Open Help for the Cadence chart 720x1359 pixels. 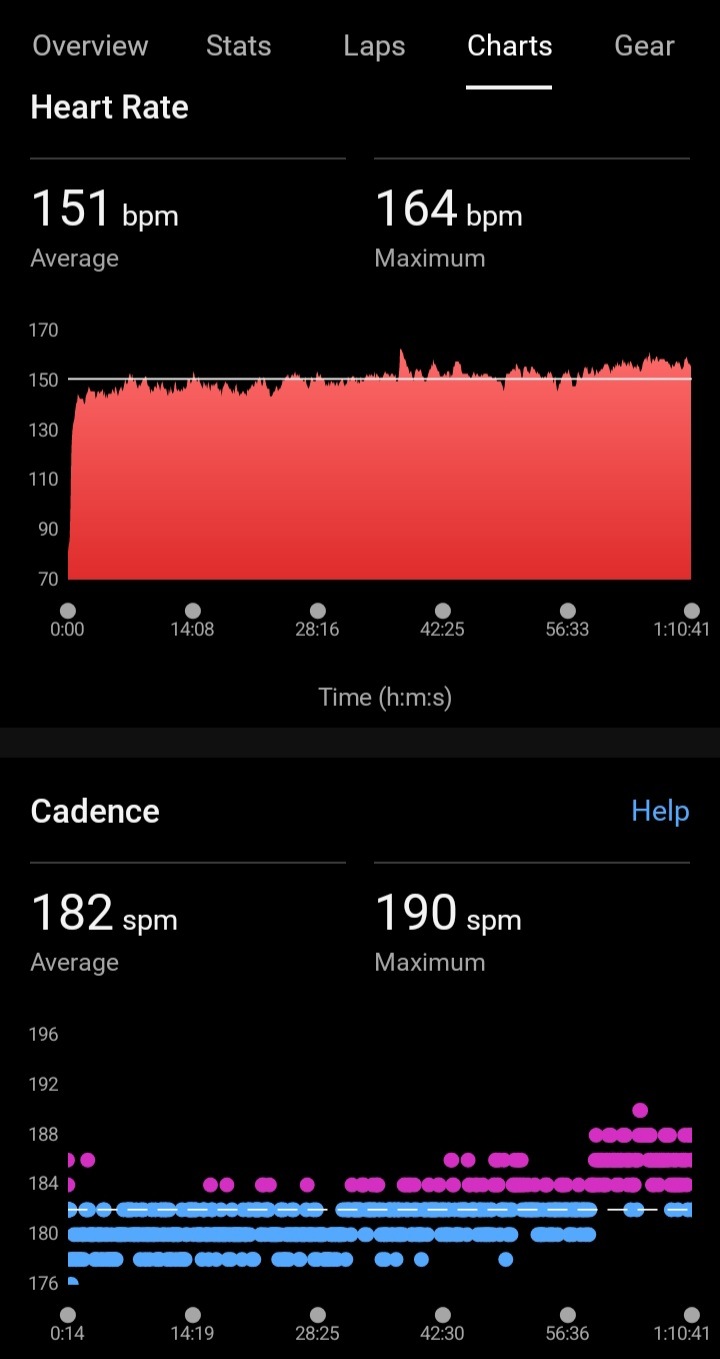coord(660,811)
